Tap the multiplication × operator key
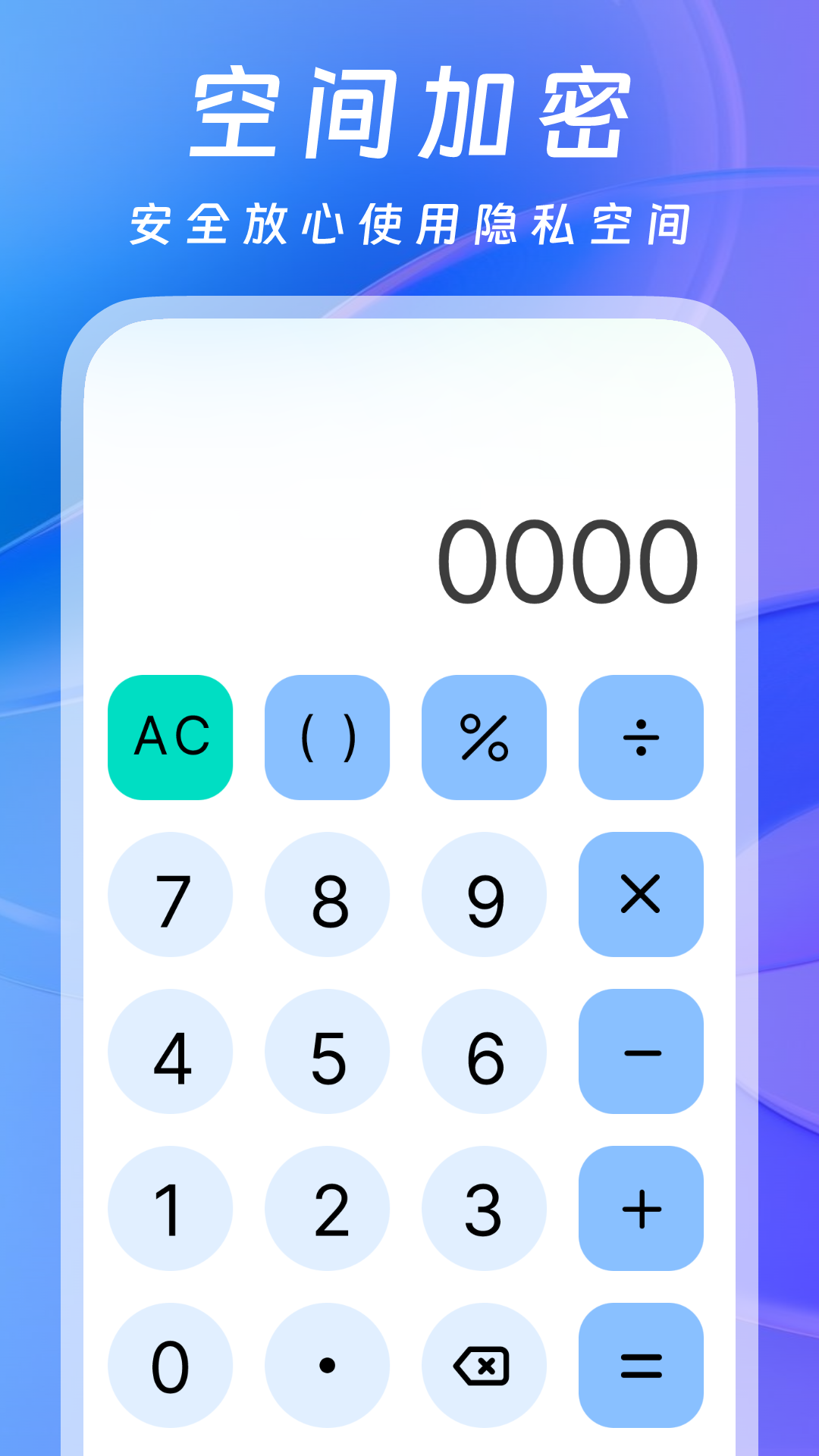819x1456 pixels. click(x=641, y=895)
